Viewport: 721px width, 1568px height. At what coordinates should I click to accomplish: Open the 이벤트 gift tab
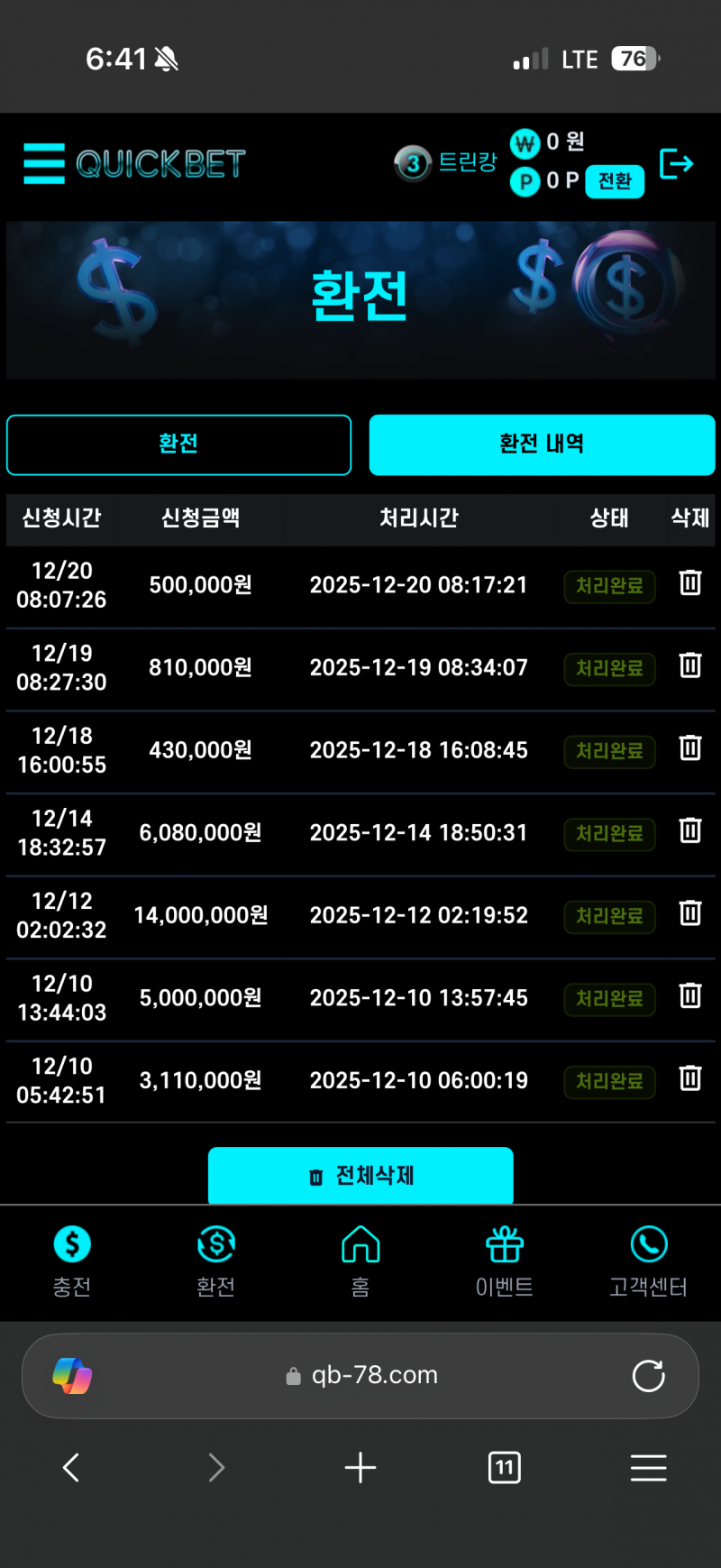[x=505, y=1261]
